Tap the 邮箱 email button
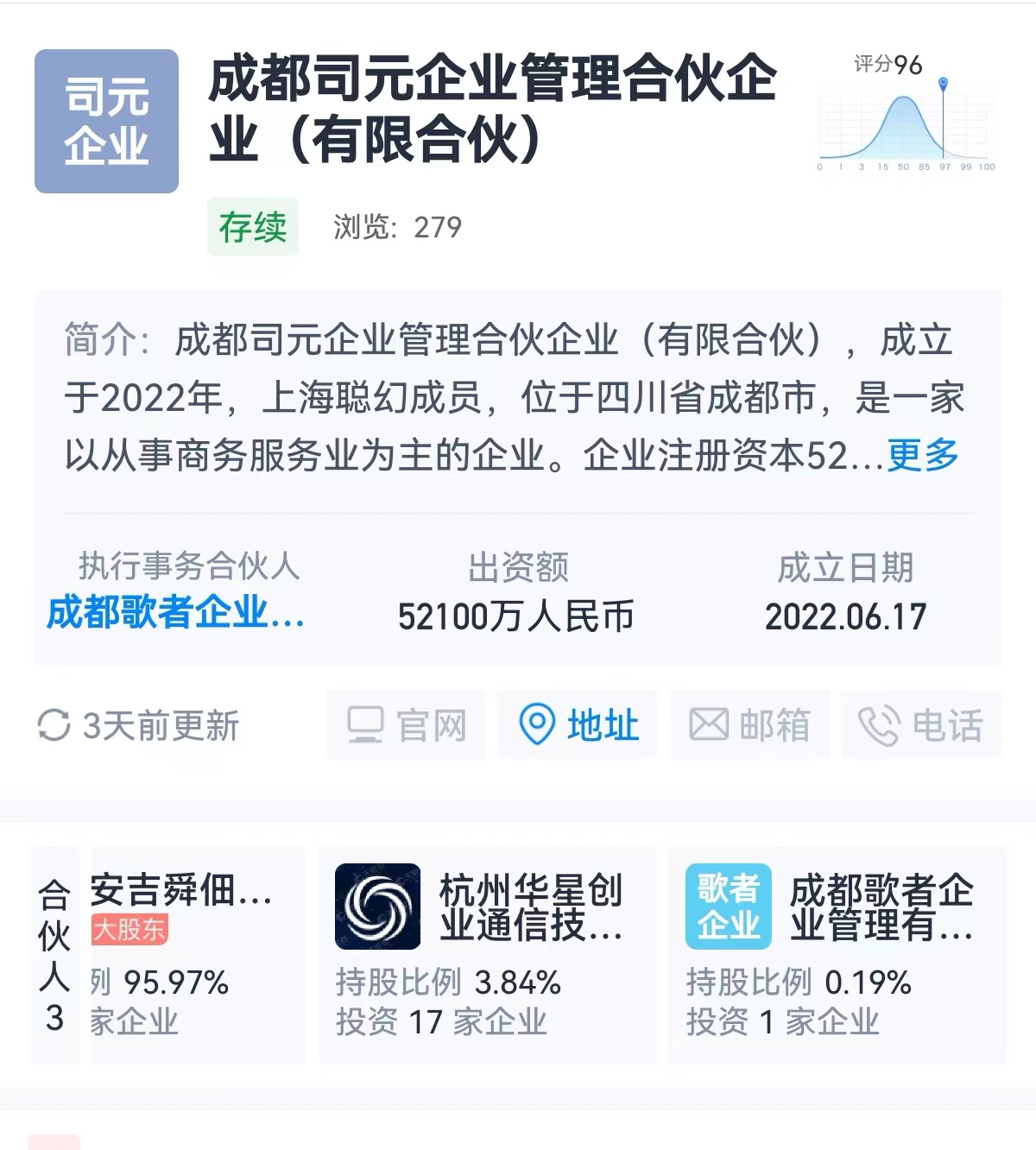This screenshot has height=1150, width=1036. coord(749,724)
